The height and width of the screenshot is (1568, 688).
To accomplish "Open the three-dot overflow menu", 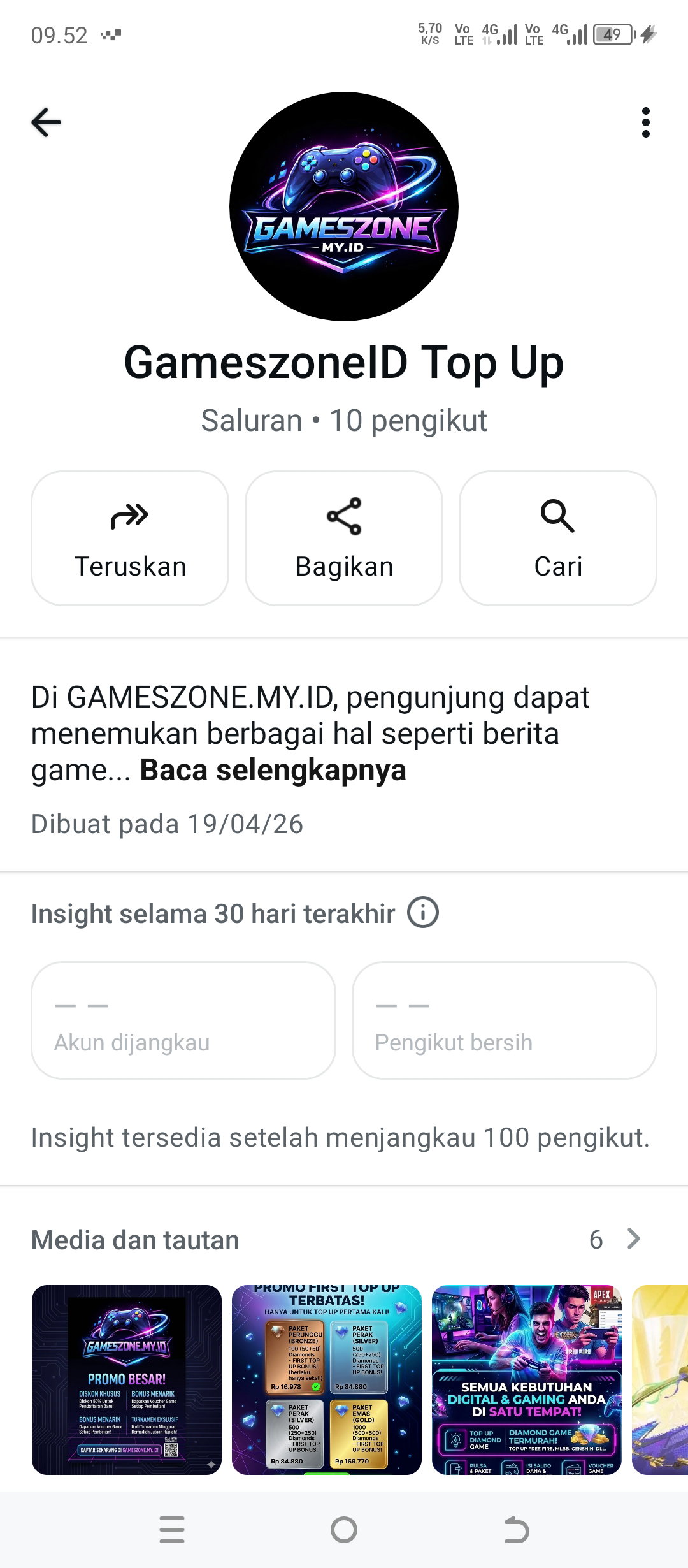I will point(645,122).
